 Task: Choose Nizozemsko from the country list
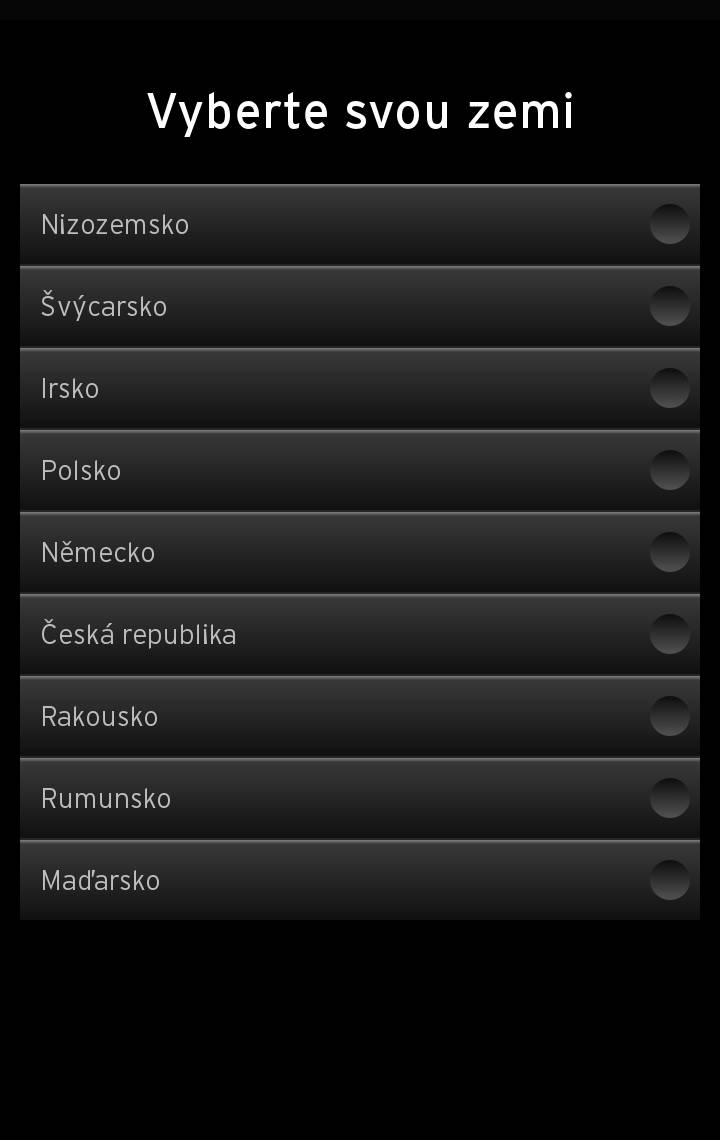tap(300, 224)
